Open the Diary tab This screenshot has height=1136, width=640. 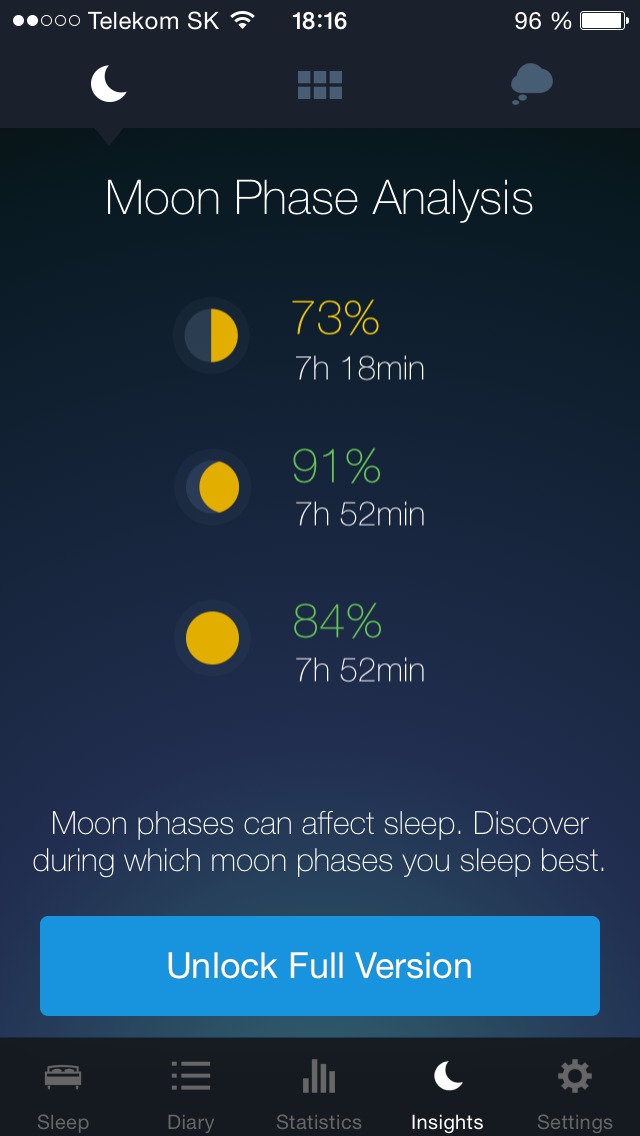pyautogui.click(x=190, y=1092)
